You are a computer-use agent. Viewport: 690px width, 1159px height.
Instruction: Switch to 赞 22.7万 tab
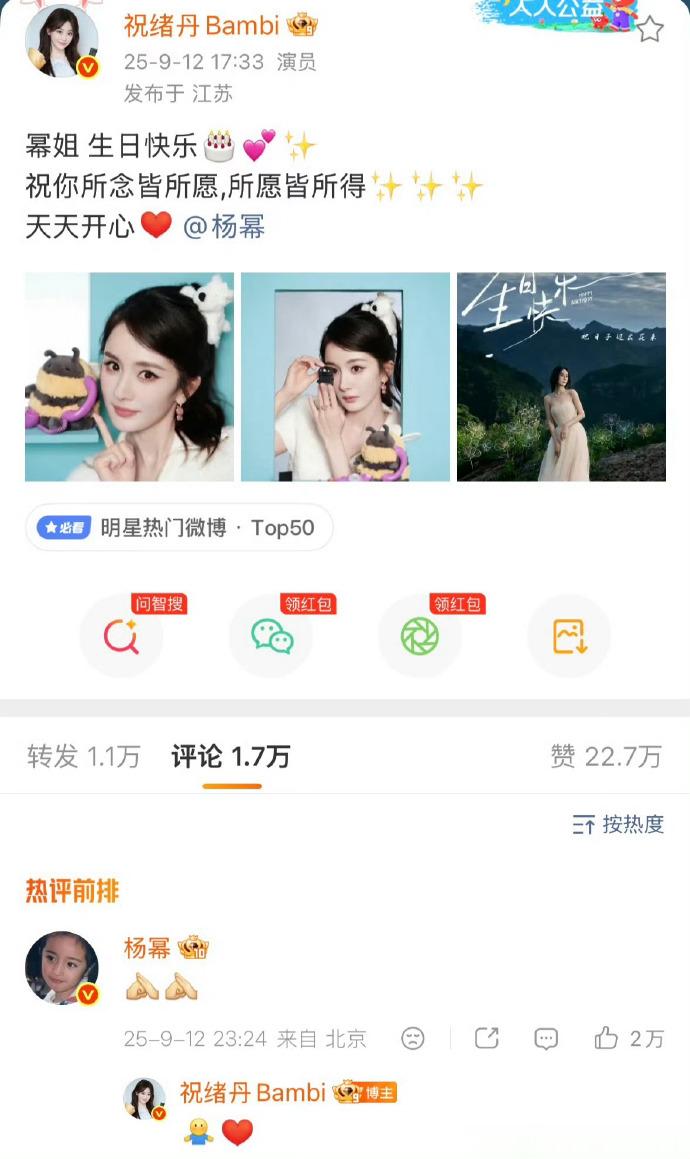[x=606, y=756]
